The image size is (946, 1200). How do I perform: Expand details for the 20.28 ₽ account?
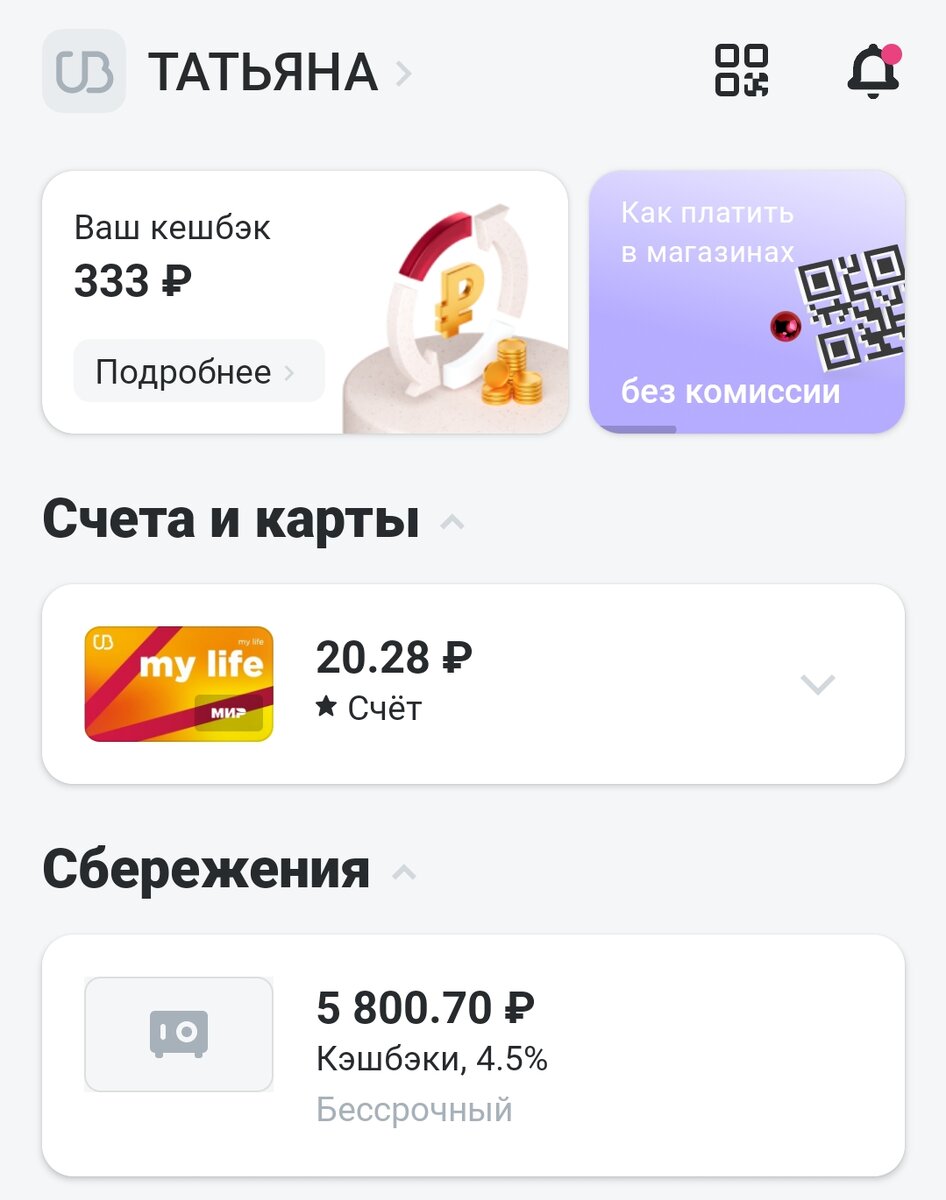click(820, 685)
